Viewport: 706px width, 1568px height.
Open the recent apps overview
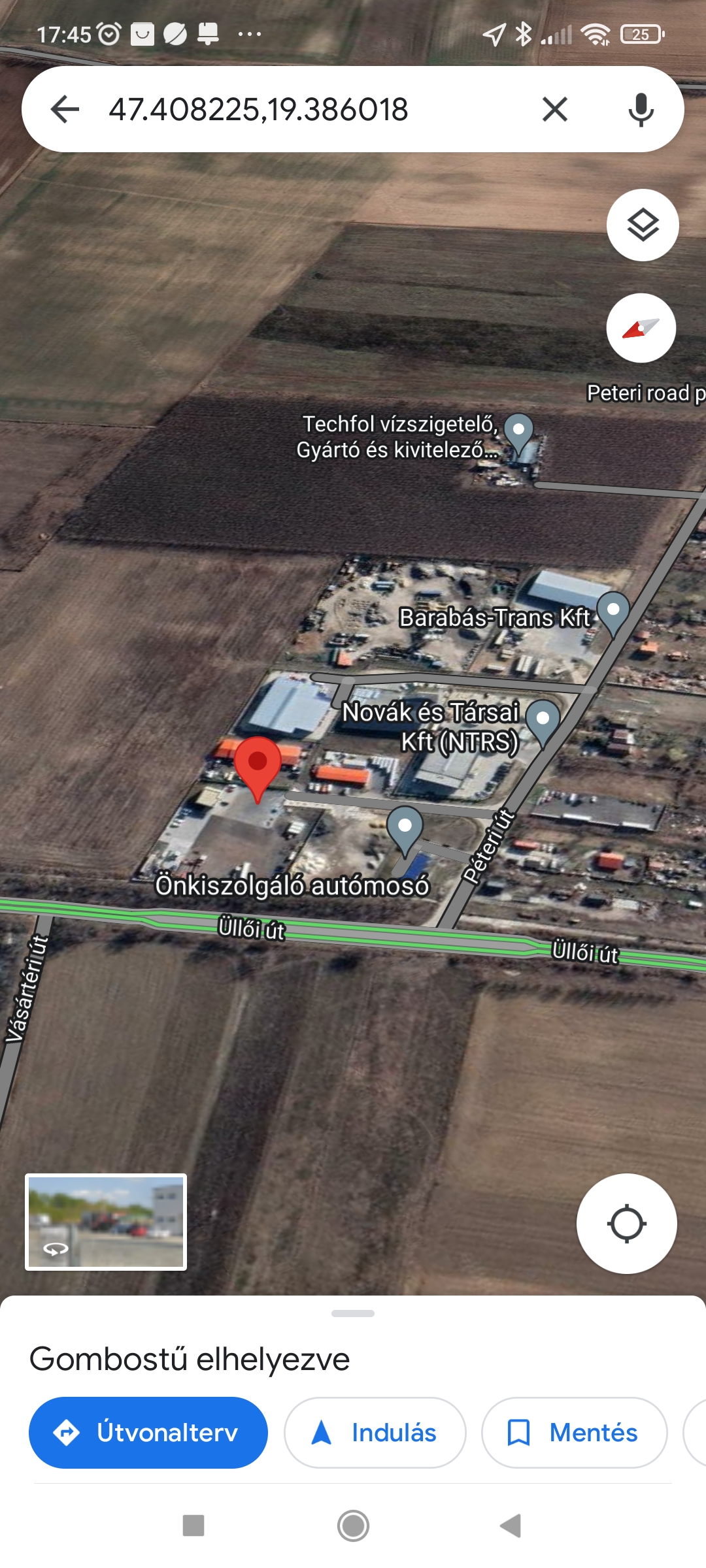[x=193, y=1526]
